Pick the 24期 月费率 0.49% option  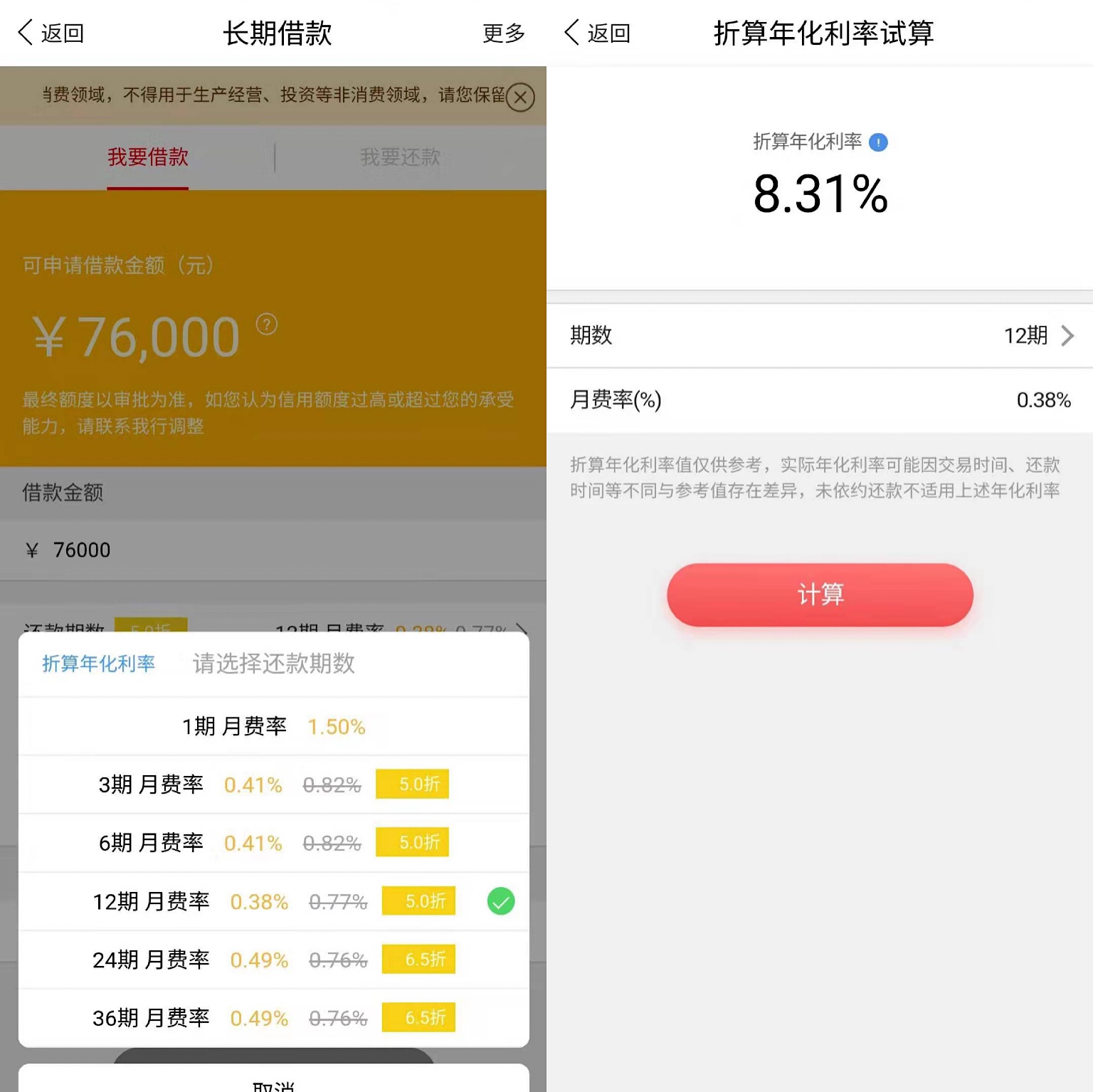[x=273, y=960]
